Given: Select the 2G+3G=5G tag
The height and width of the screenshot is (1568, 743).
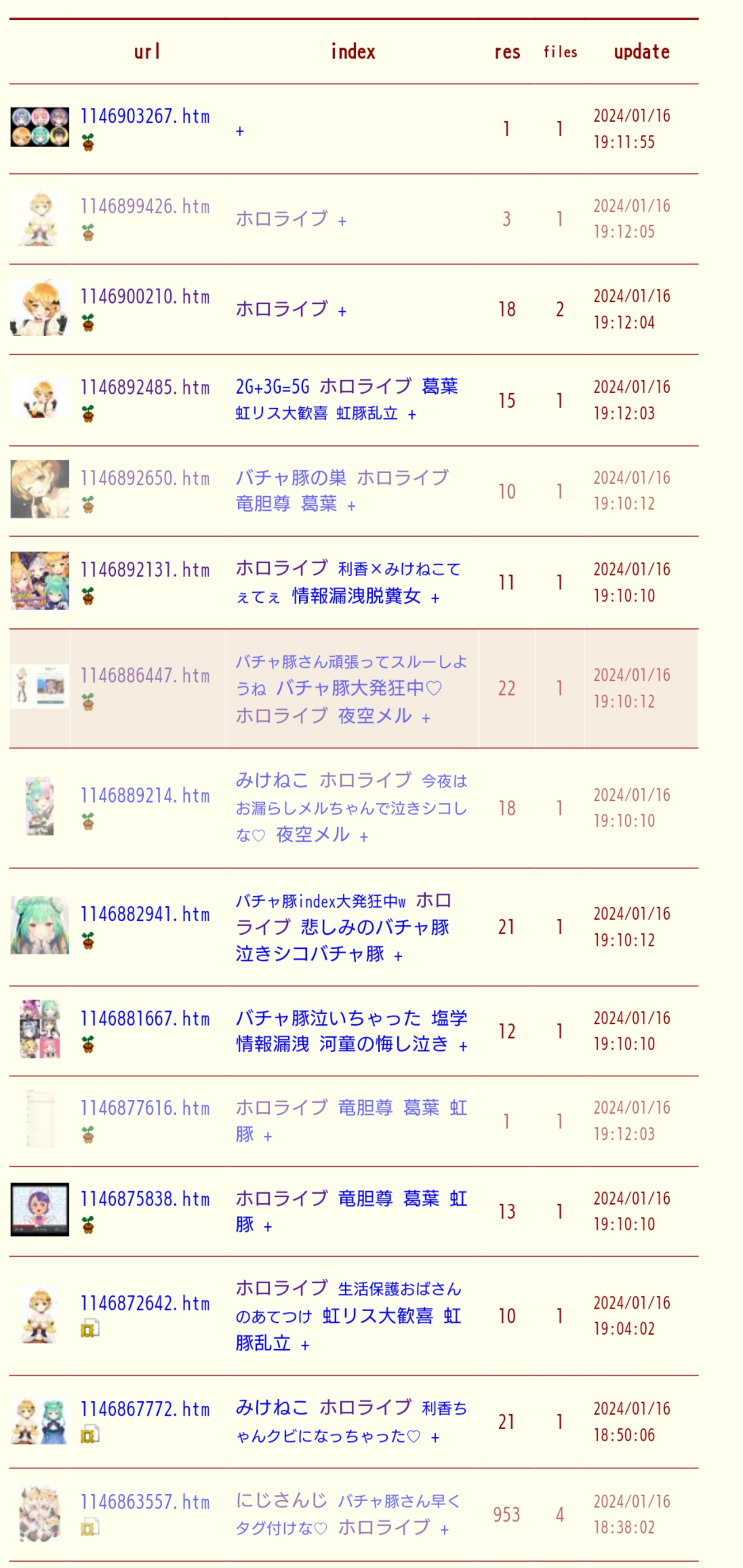Looking at the screenshot, I should [272, 386].
